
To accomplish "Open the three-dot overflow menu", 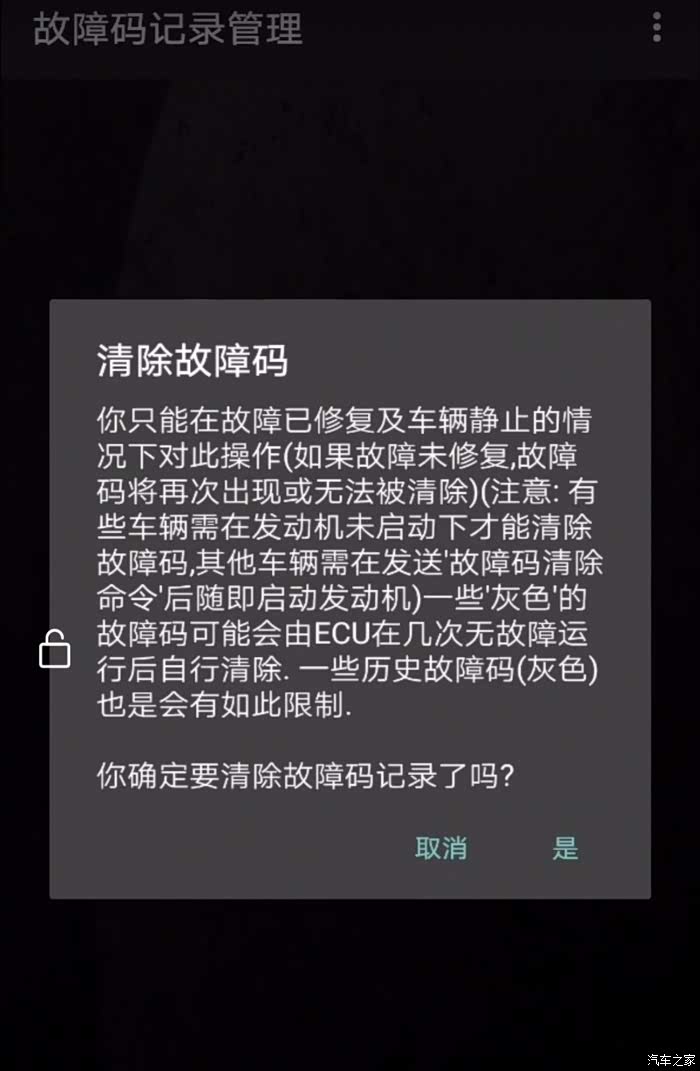I will click(656, 27).
